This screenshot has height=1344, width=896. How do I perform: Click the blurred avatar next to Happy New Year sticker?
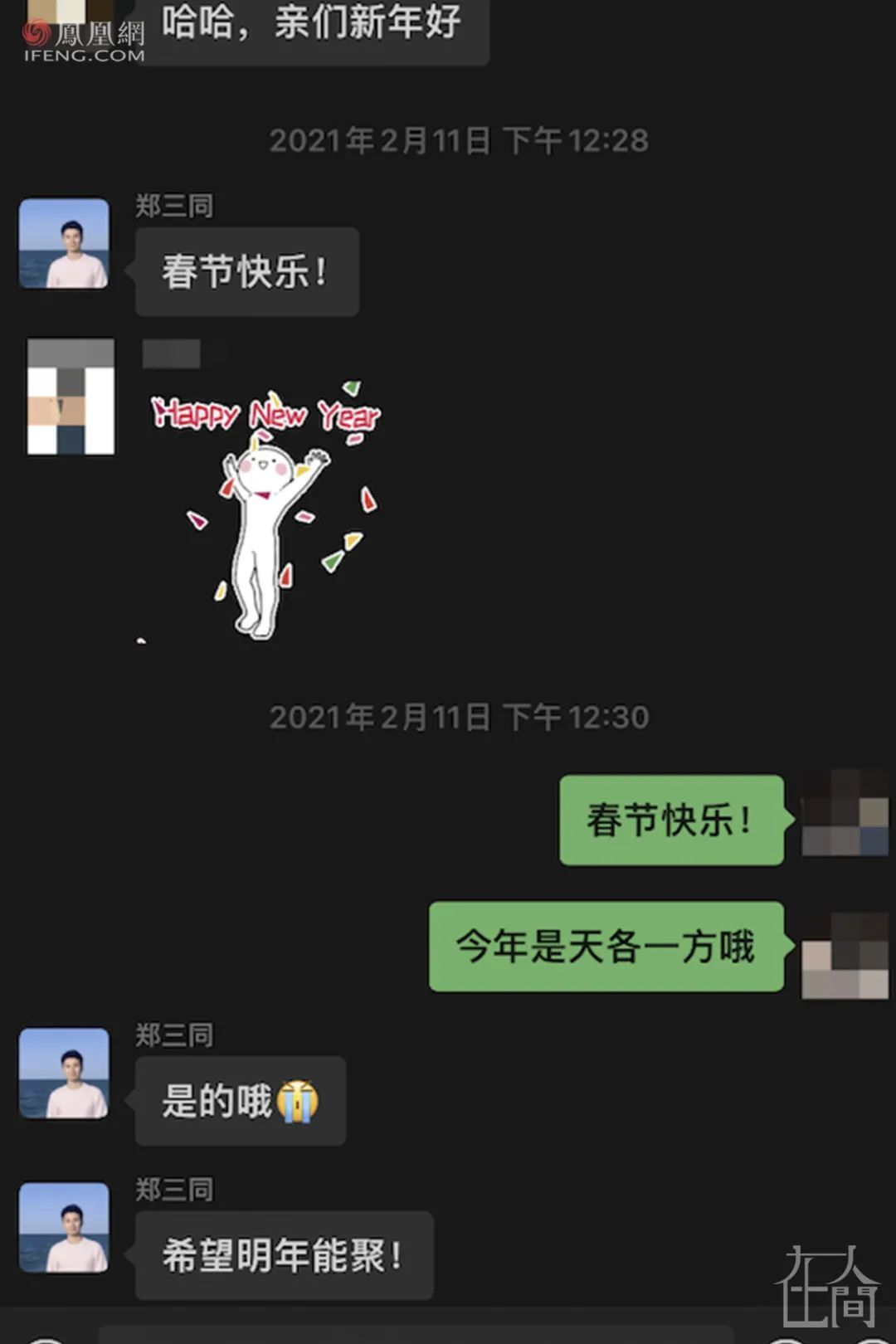[71, 398]
